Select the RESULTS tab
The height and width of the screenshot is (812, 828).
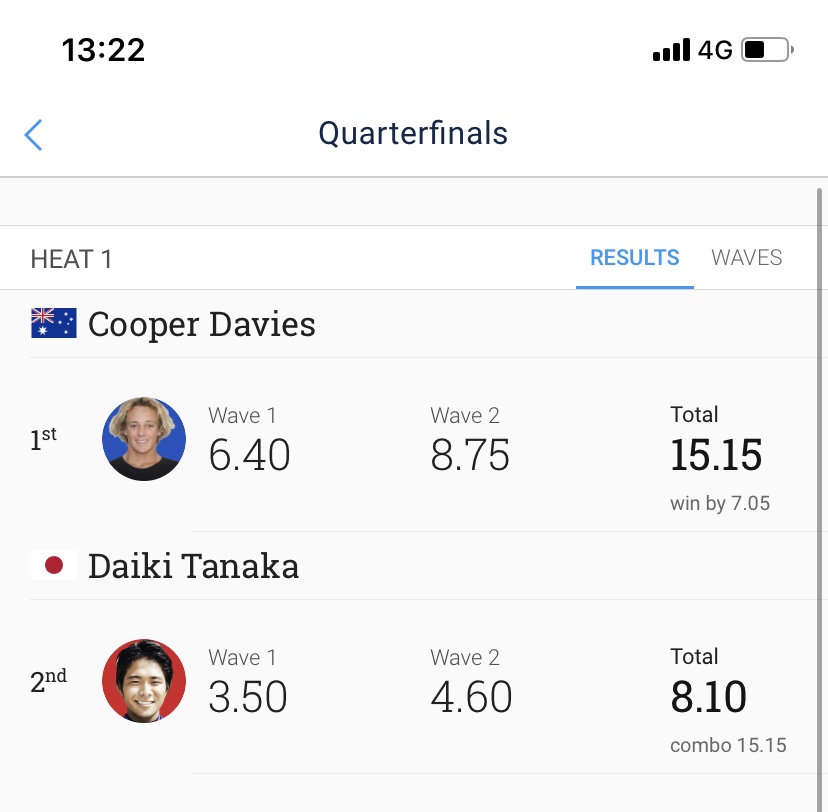pos(634,258)
